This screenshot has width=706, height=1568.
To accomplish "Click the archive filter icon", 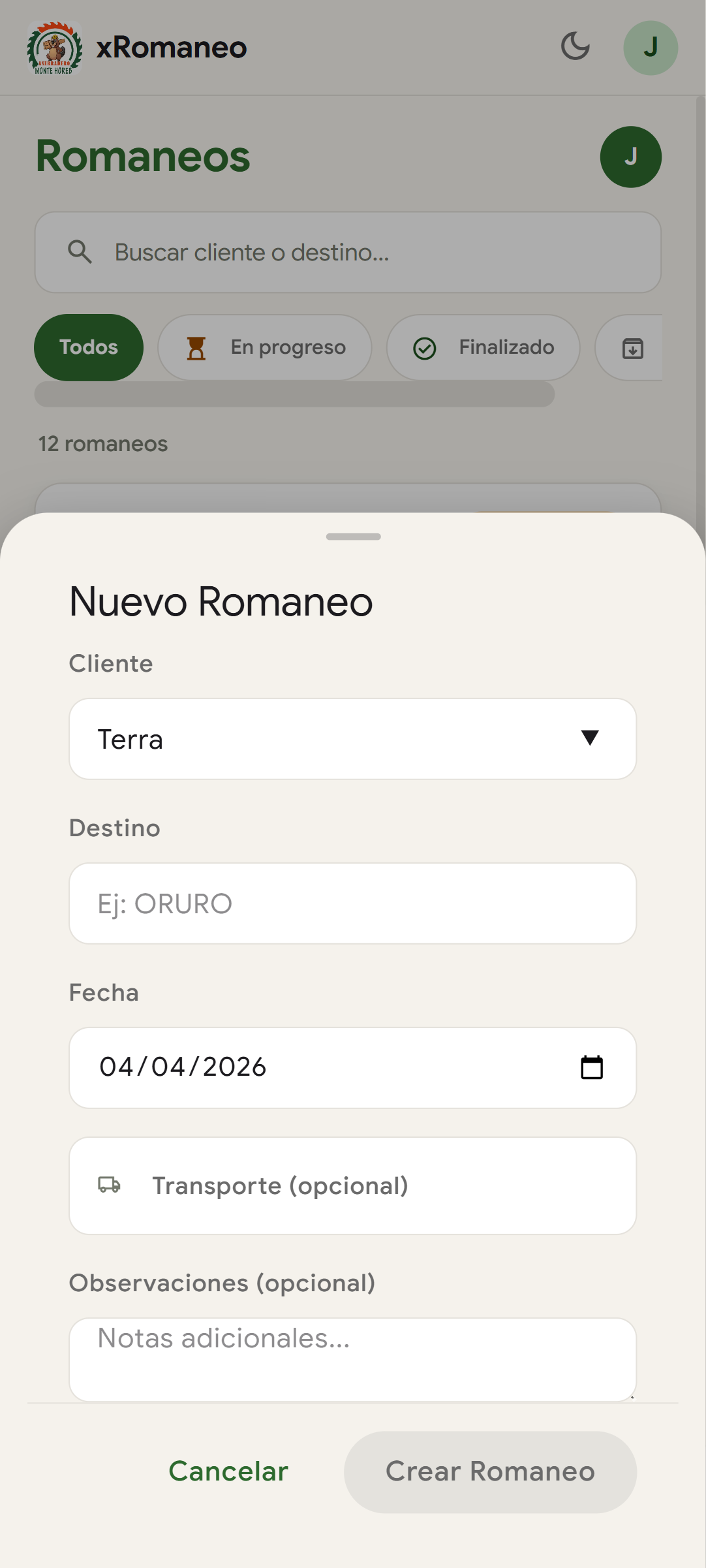I will pyautogui.click(x=632, y=347).
